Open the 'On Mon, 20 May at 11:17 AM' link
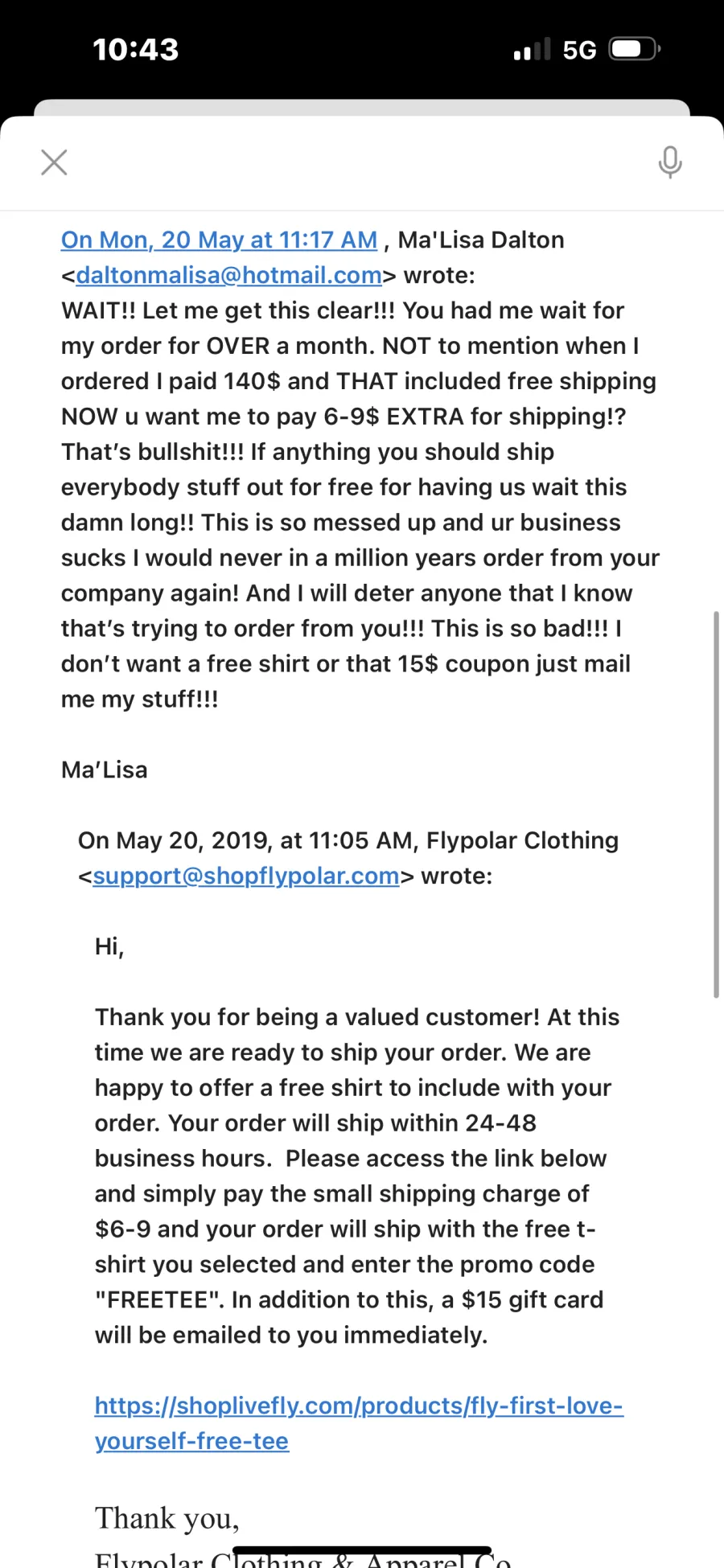Image resolution: width=724 pixels, height=1568 pixels. [x=219, y=240]
